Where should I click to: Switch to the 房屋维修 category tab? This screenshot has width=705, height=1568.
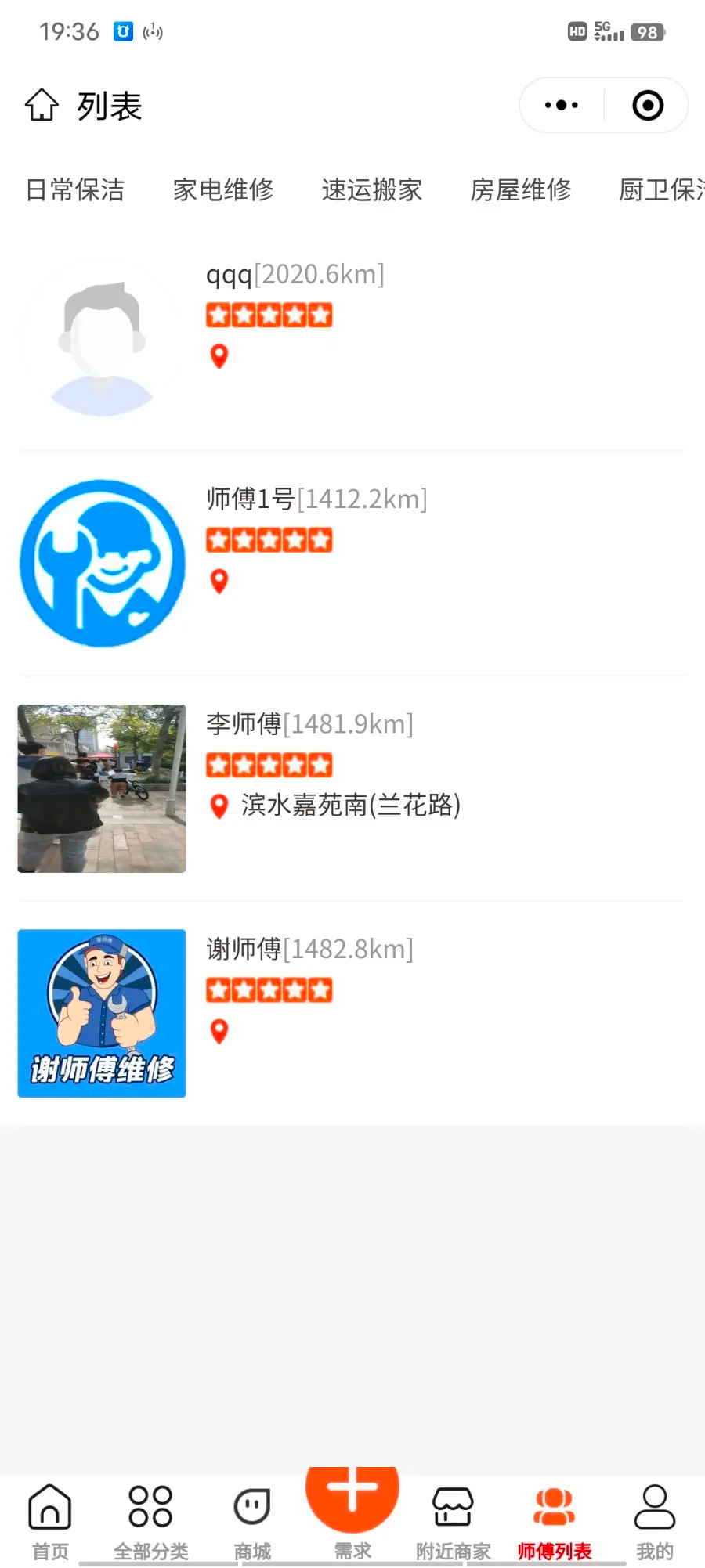[x=521, y=189]
